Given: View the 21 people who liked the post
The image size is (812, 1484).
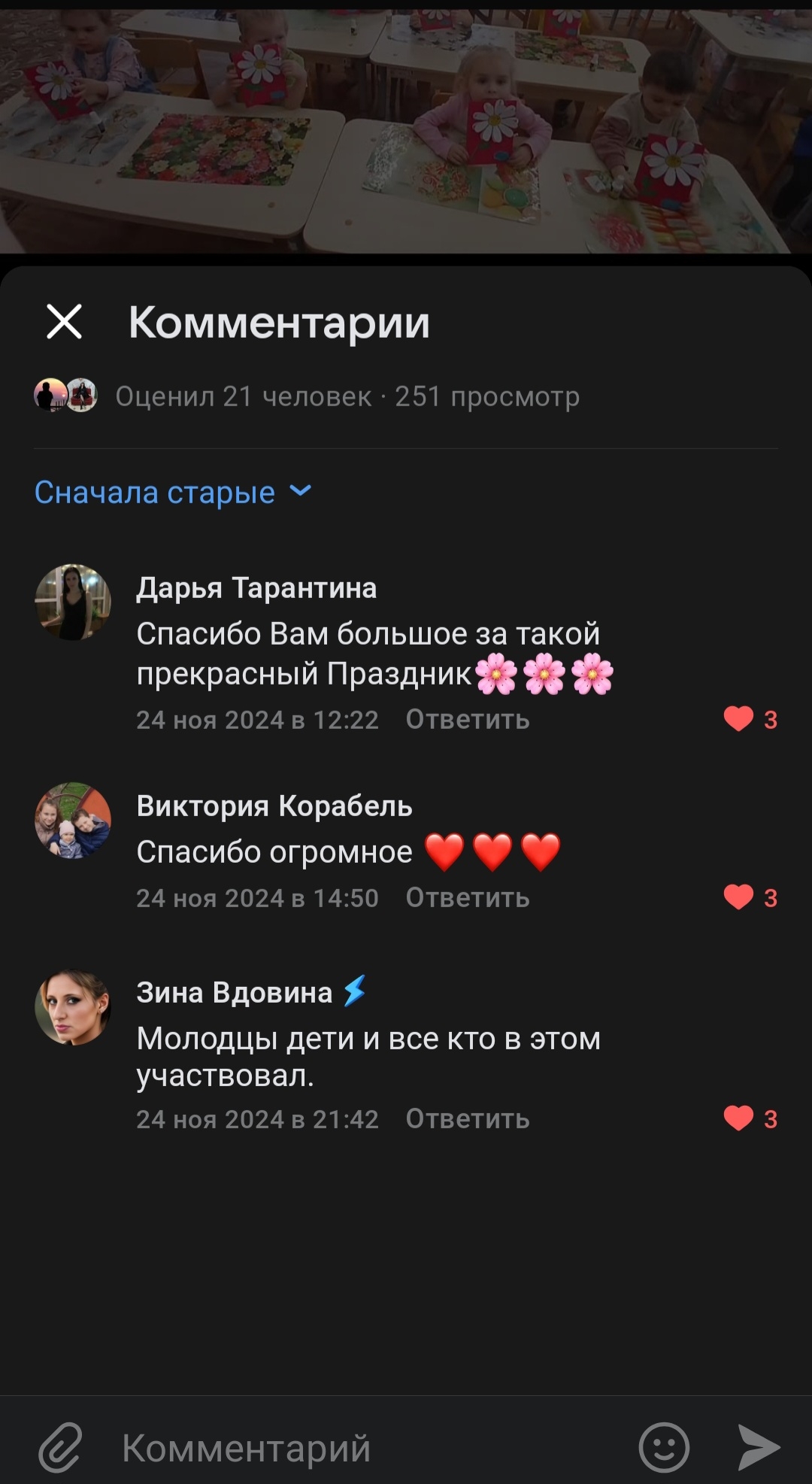Looking at the screenshot, I should (x=244, y=396).
